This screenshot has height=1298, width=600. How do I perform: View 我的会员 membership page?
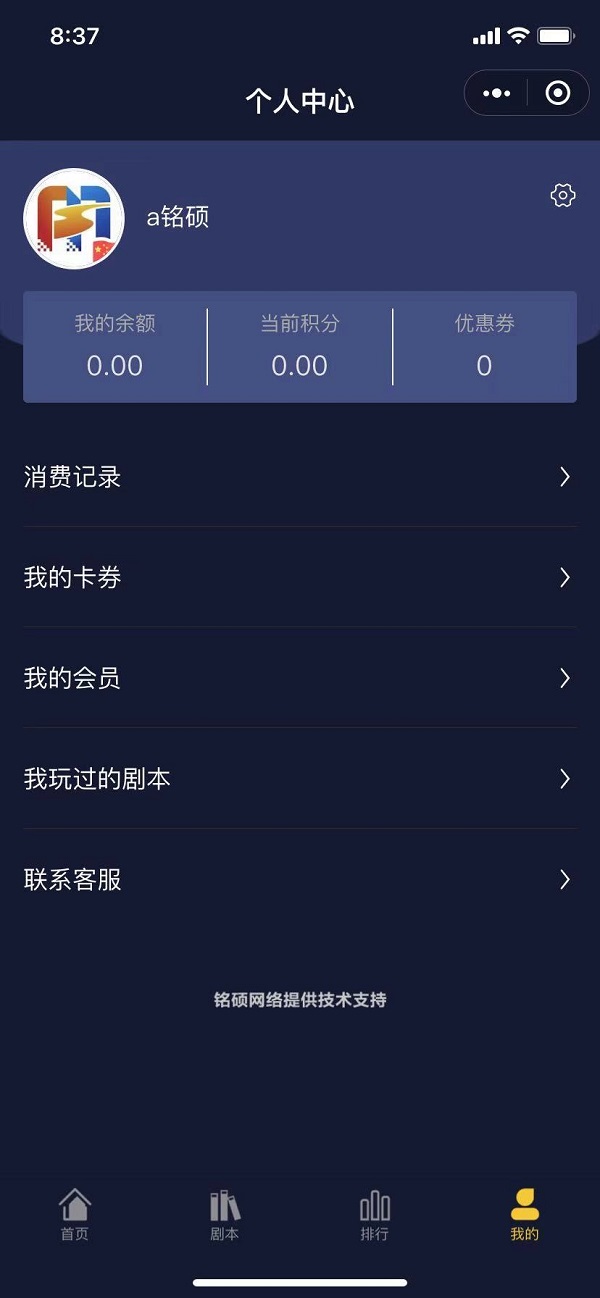(299, 678)
